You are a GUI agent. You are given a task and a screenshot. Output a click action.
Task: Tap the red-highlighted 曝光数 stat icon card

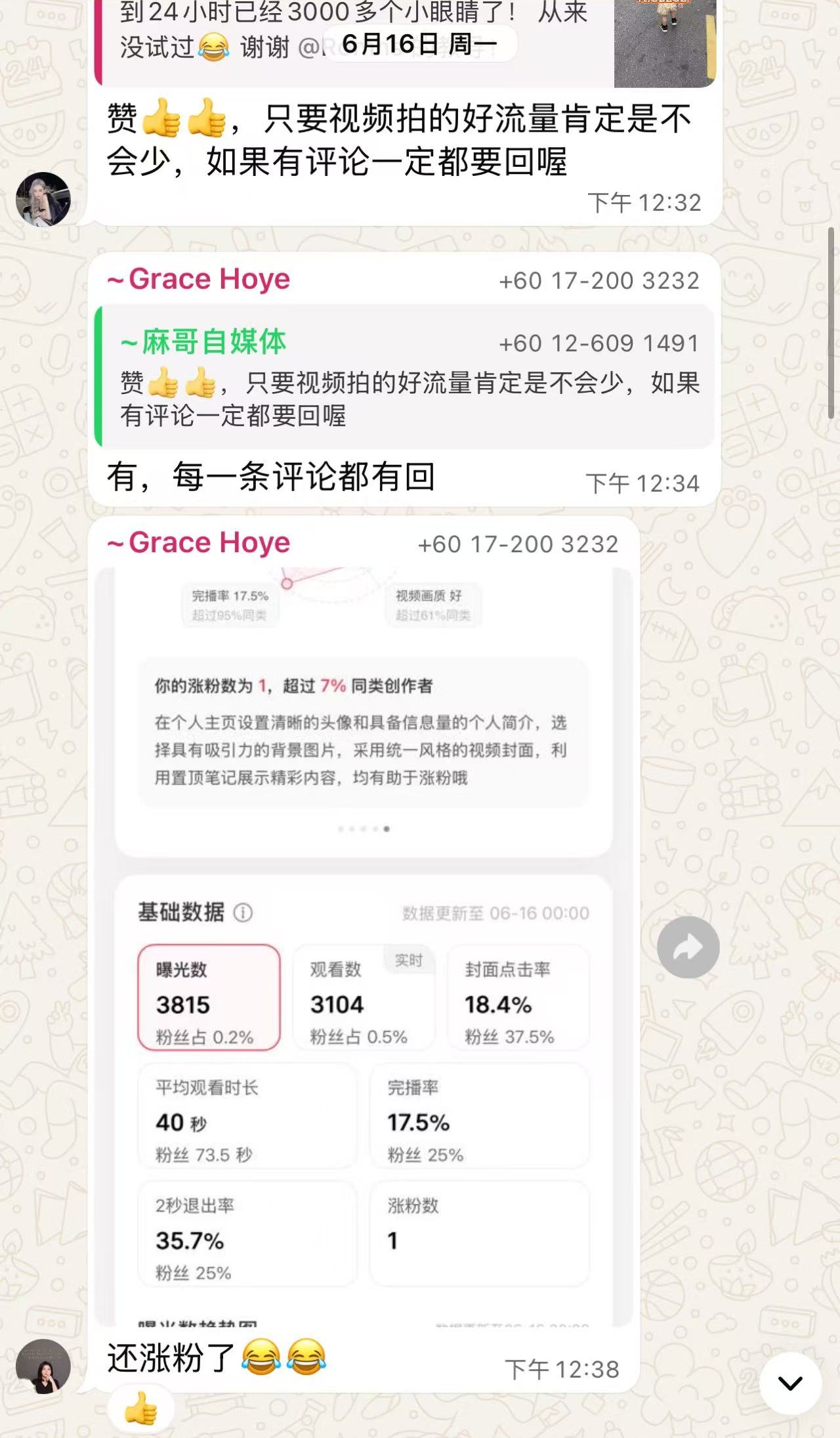(x=209, y=998)
